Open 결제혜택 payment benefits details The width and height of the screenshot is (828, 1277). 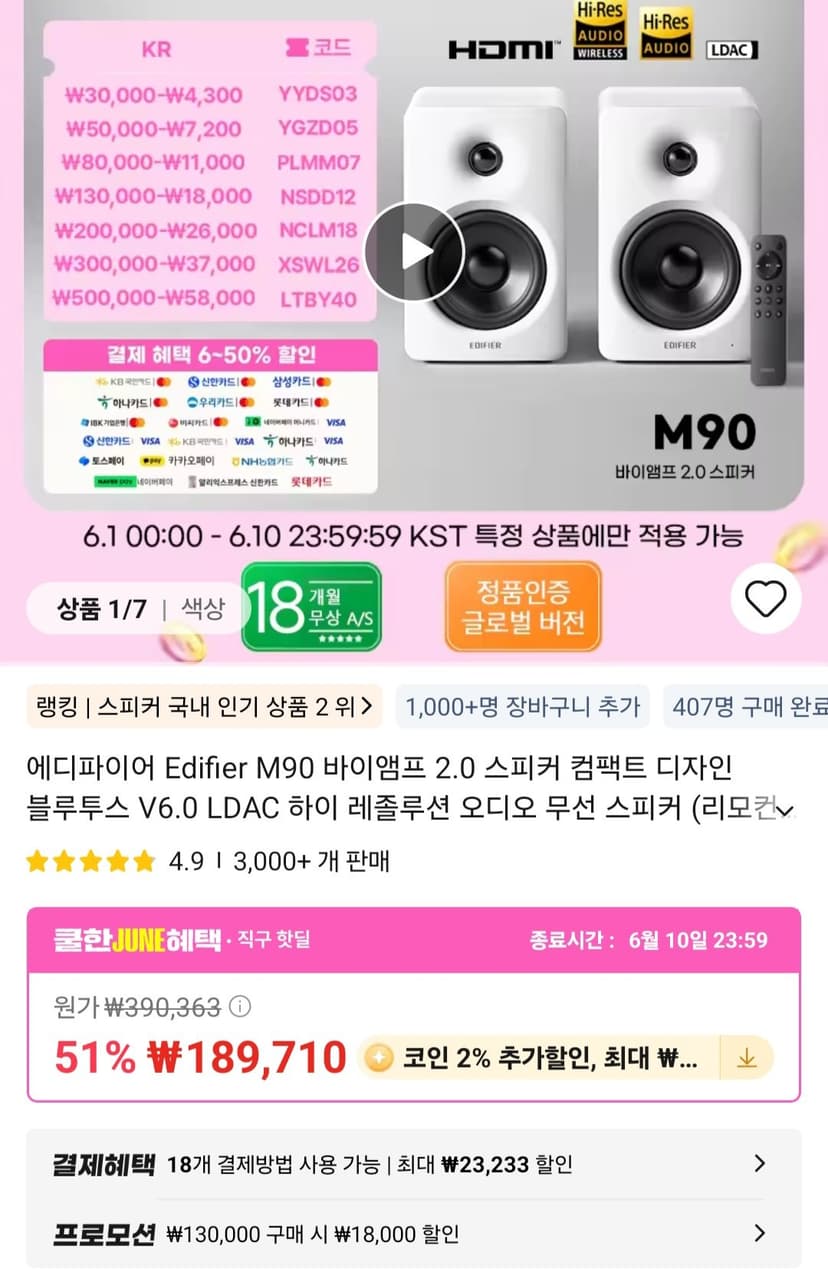[413, 1164]
